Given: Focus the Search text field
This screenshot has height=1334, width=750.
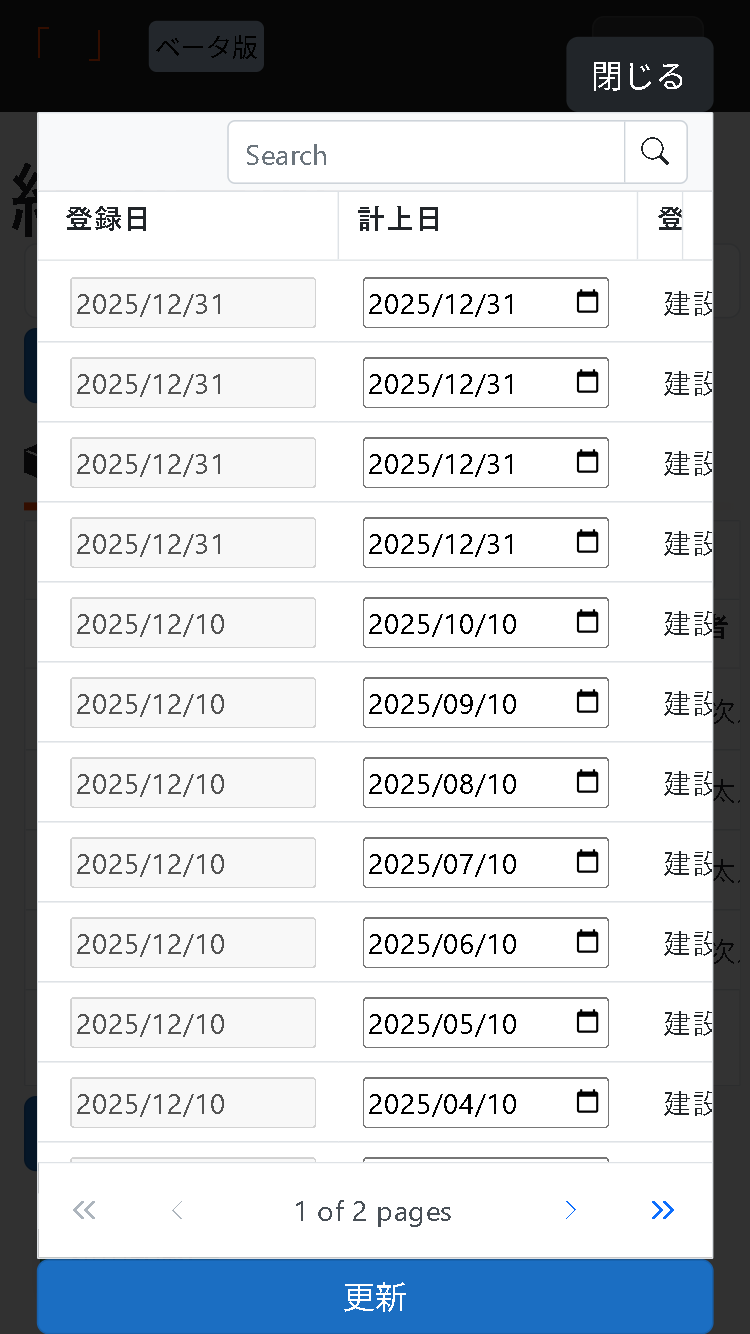Looking at the screenshot, I should [x=426, y=154].
